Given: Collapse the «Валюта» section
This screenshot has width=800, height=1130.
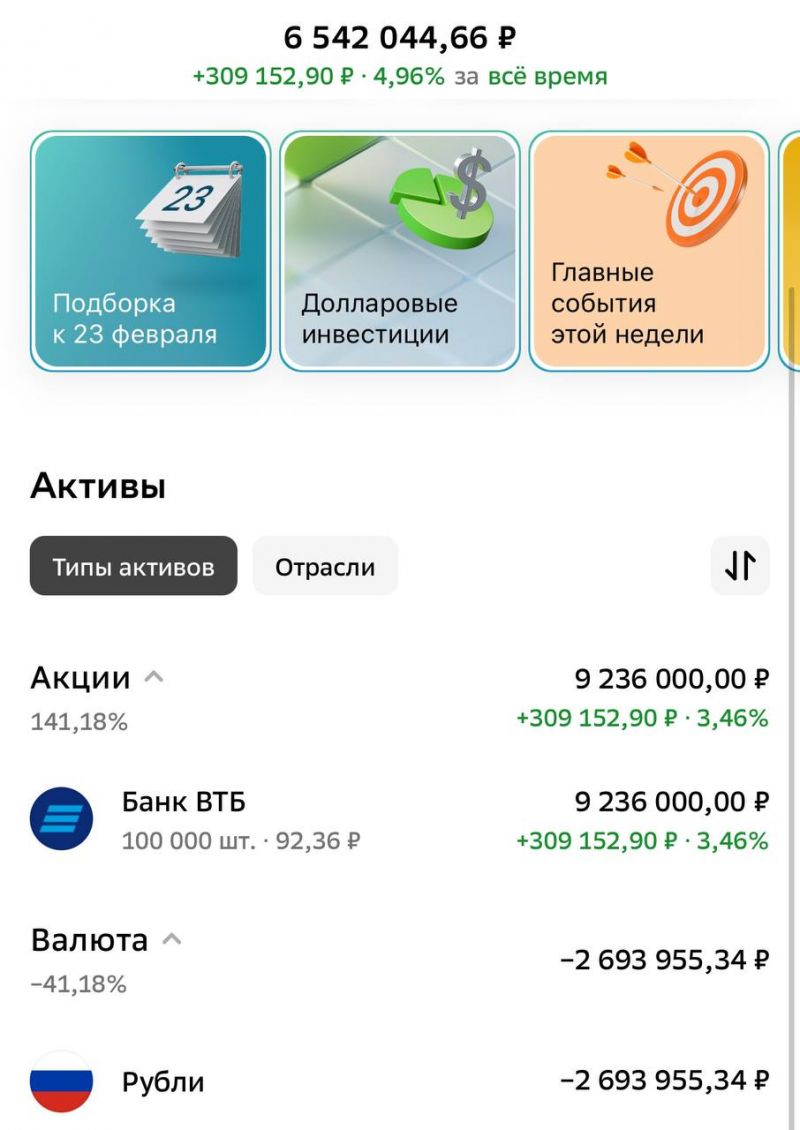Looking at the screenshot, I should tap(171, 940).
